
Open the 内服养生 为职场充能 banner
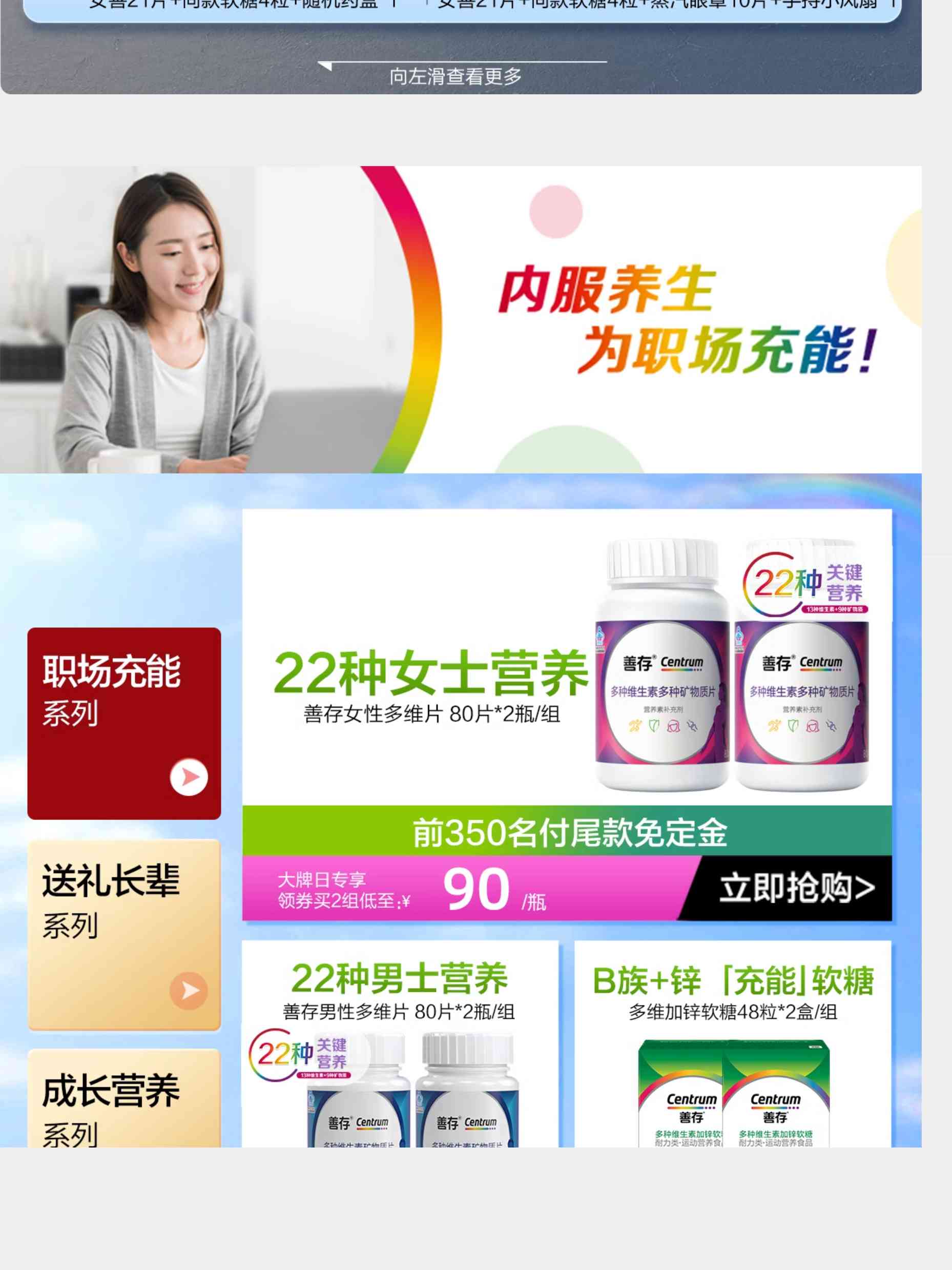click(x=460, y=319)
